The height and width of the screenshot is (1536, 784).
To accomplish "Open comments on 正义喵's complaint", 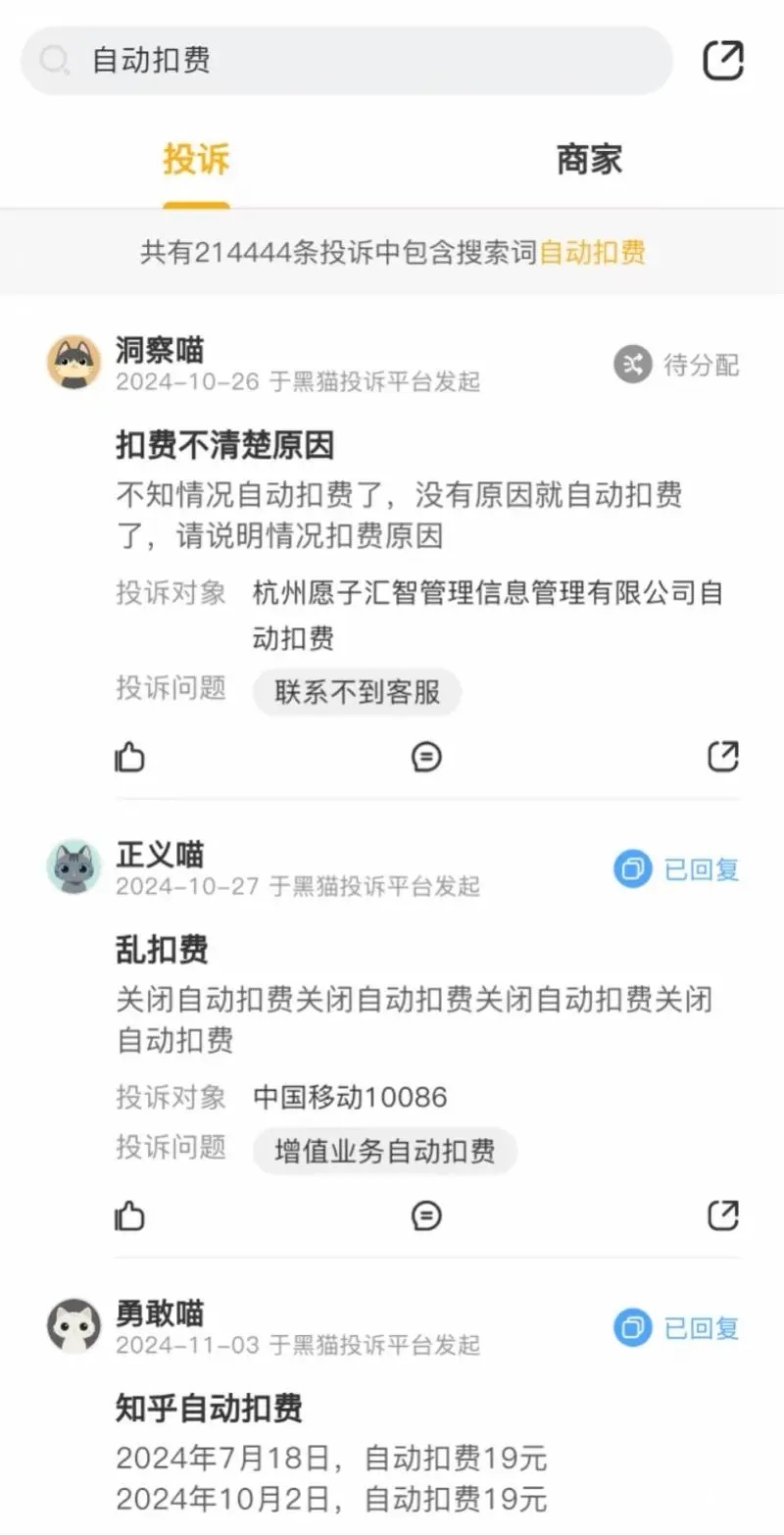I will (x=426, y=1216).
